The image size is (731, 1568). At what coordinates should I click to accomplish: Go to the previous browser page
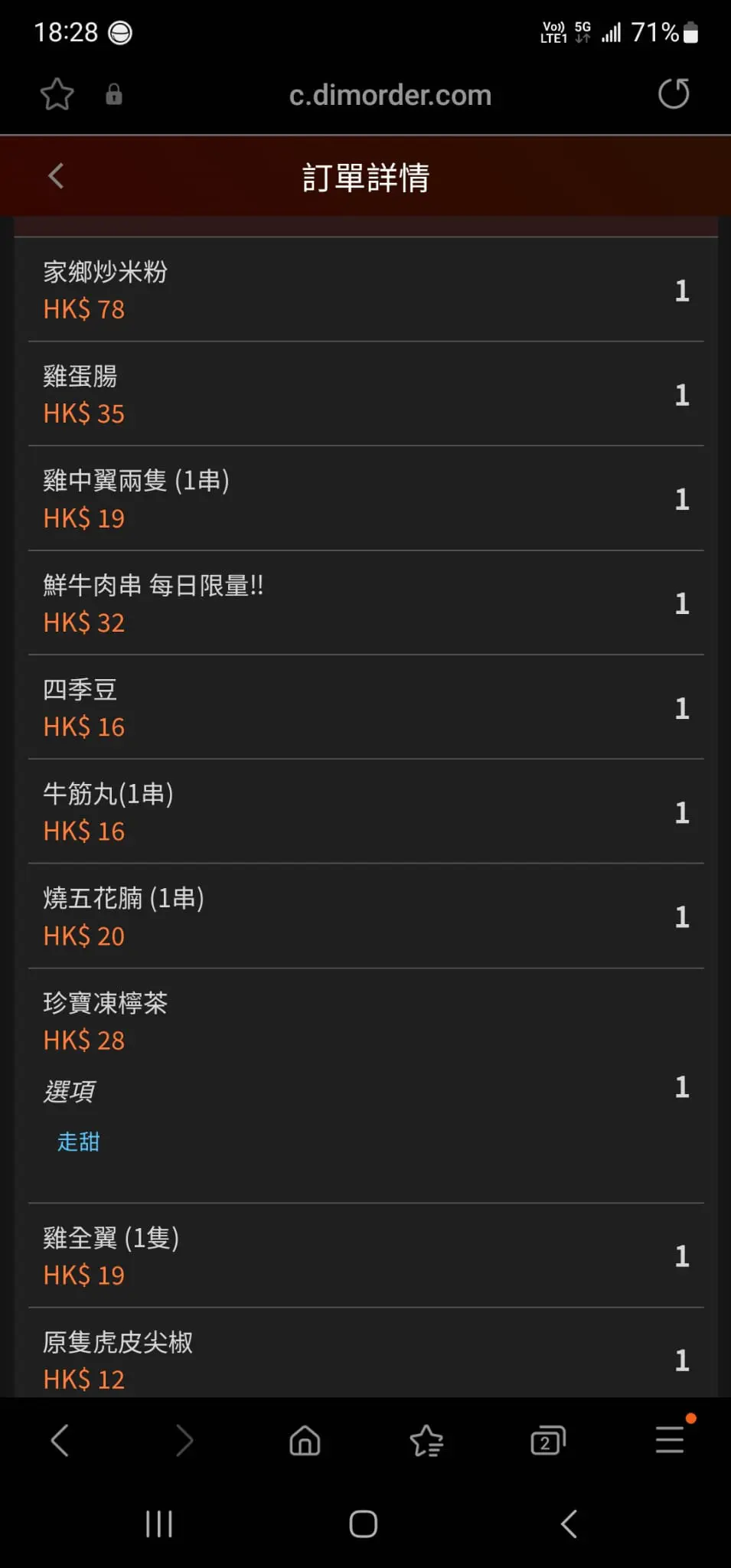[x=60, y=1440]
